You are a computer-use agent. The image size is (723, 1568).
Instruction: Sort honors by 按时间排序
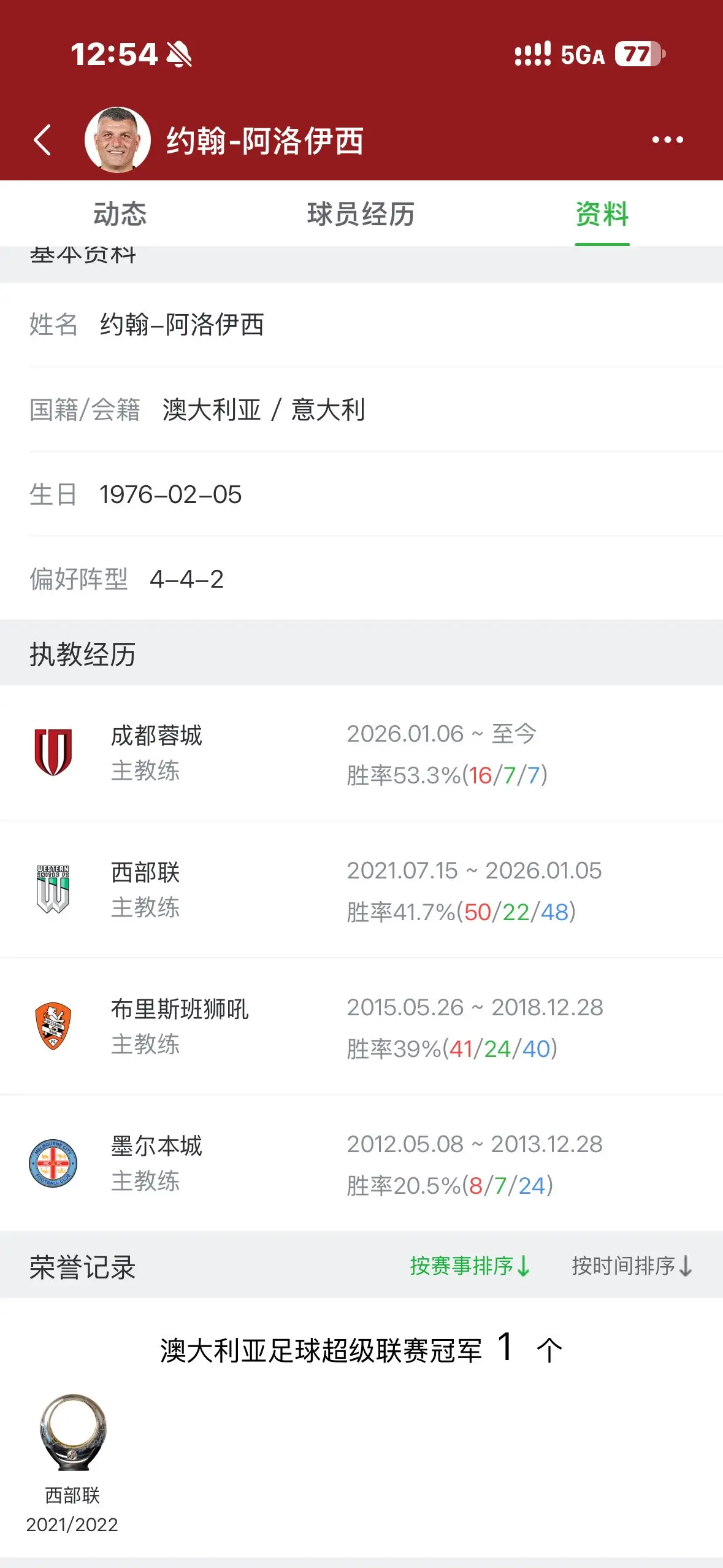click(x=632, y=1266)
